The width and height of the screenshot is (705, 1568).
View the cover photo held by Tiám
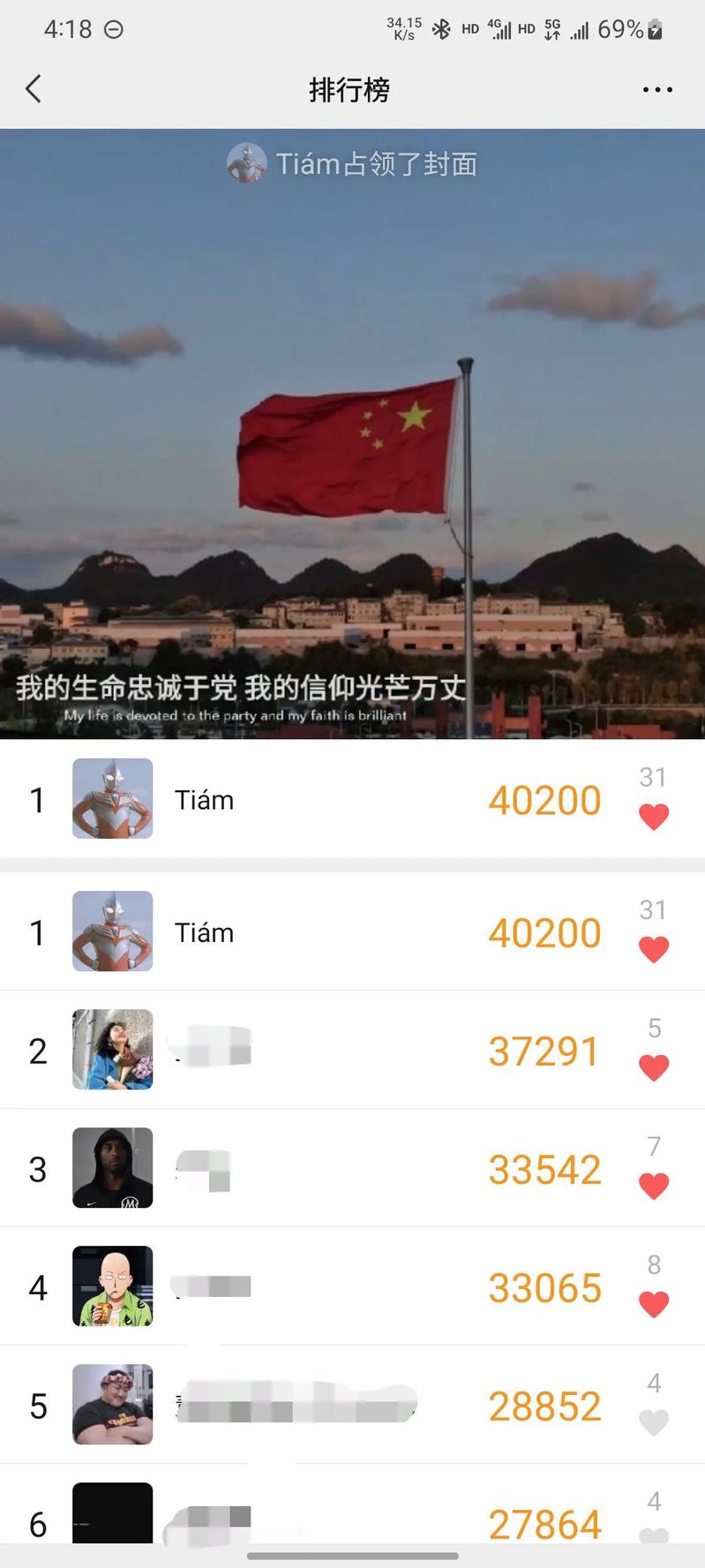coord(353,433)
